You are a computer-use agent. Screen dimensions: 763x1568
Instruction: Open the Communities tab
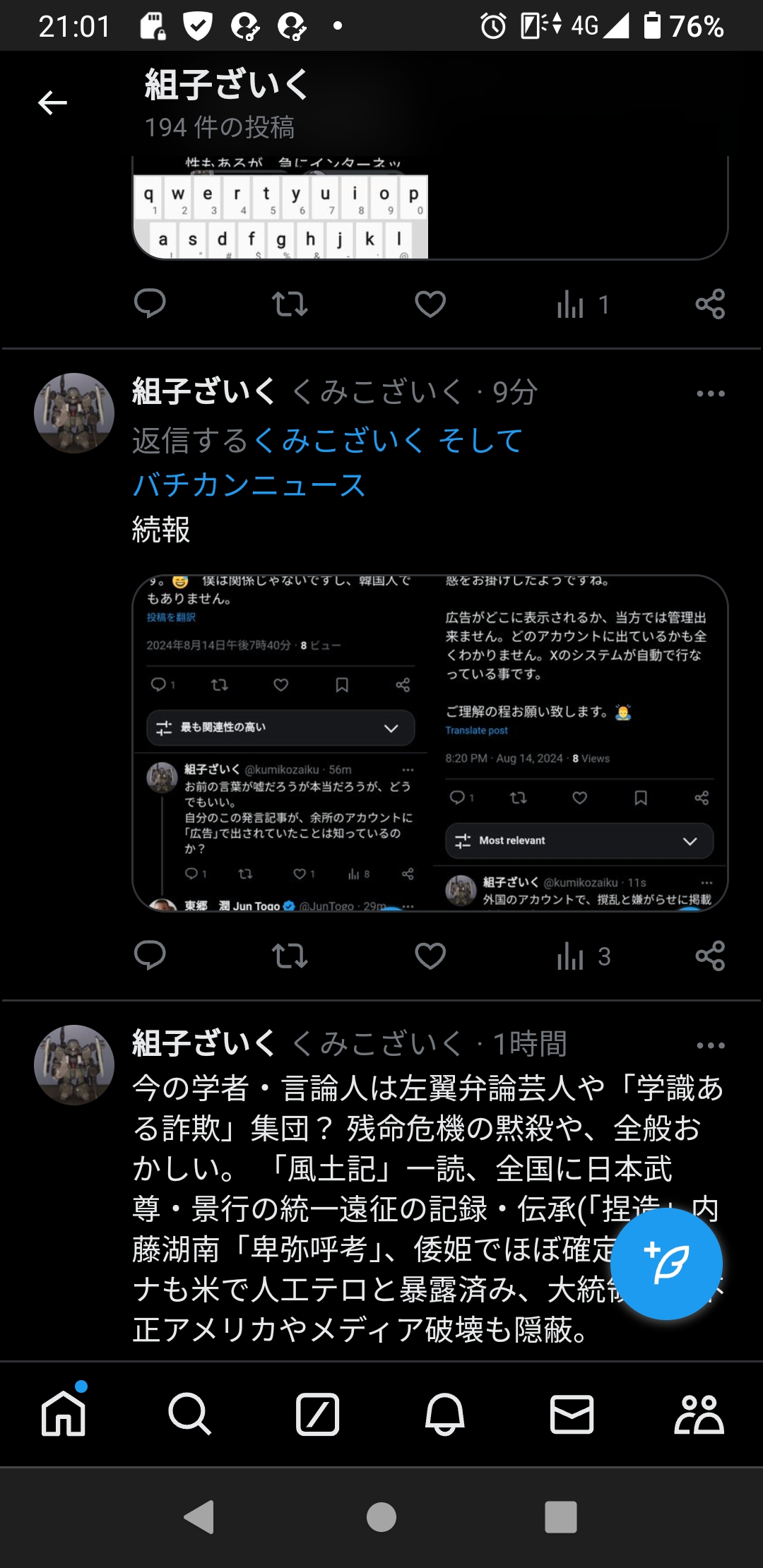tap(698, 1414)
